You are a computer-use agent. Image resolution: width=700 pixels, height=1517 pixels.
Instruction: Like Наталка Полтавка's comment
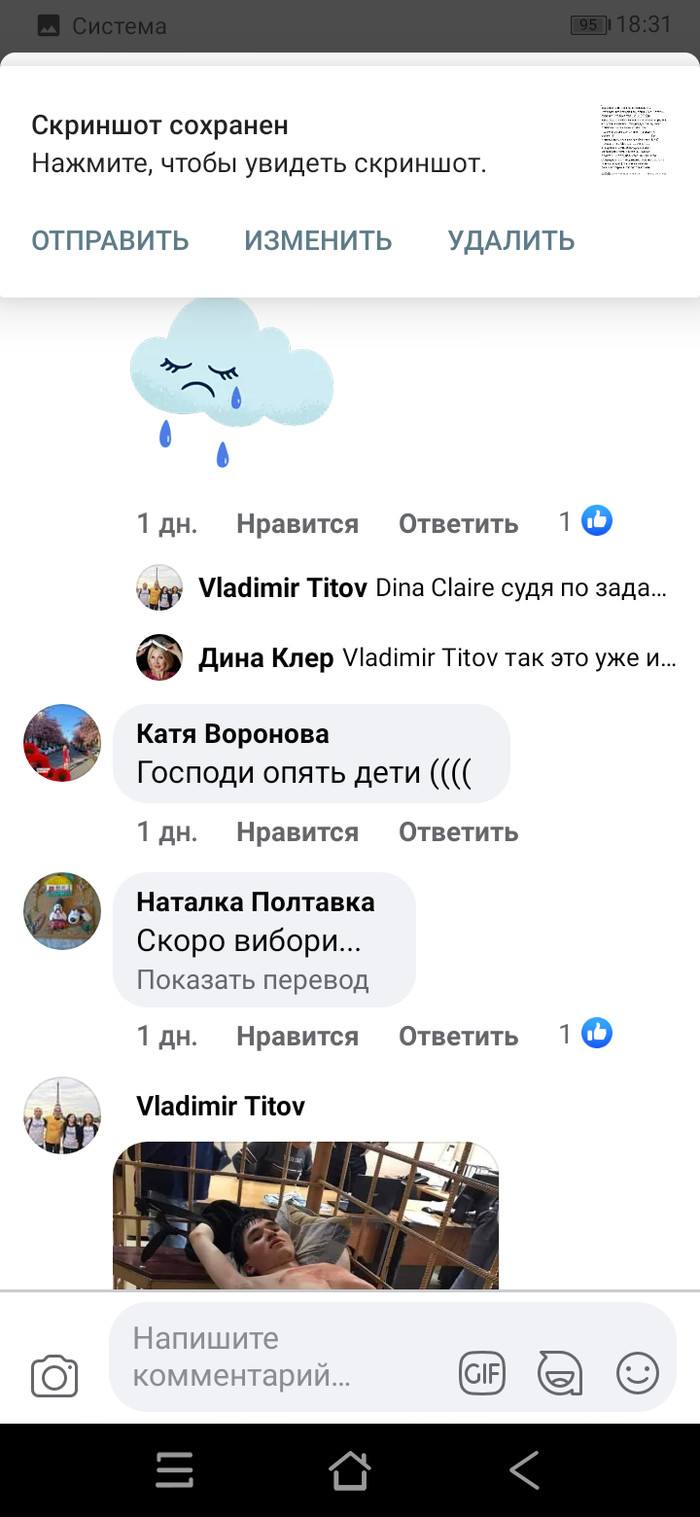pyautogui.click(x=297, y=1037)
